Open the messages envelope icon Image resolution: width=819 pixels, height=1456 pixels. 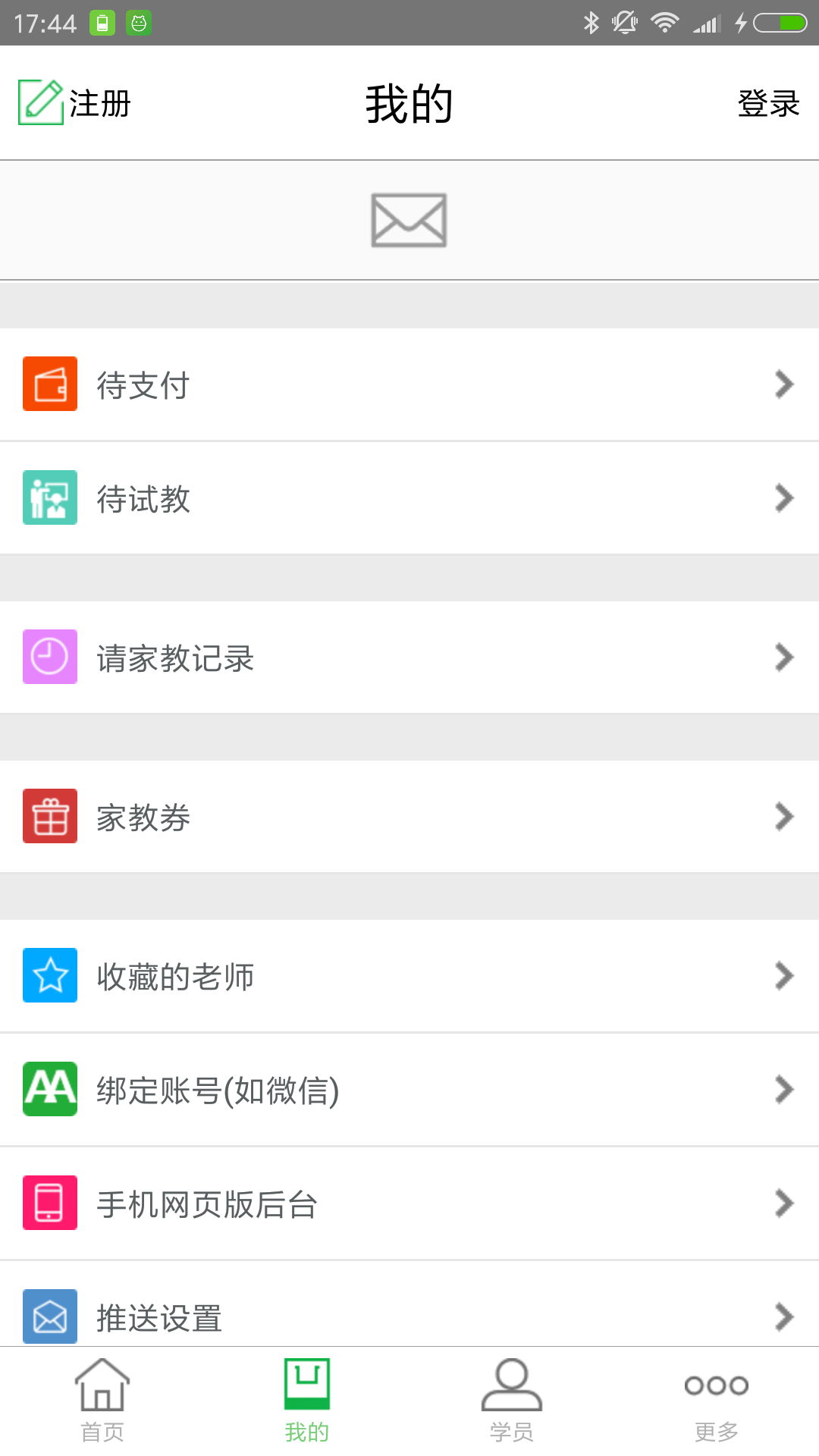pos(409,221)
